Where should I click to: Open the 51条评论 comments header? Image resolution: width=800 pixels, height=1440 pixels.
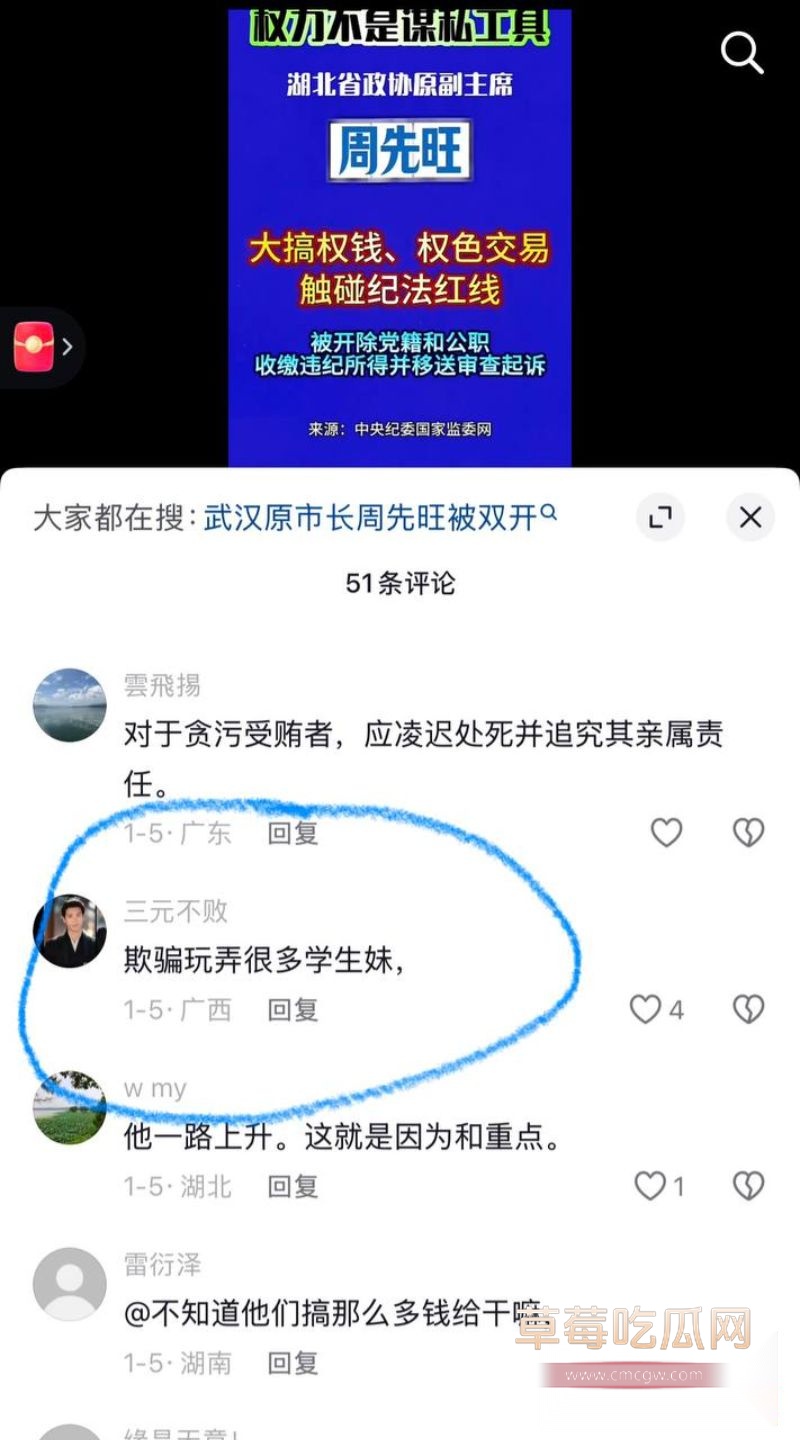(400, 583)
